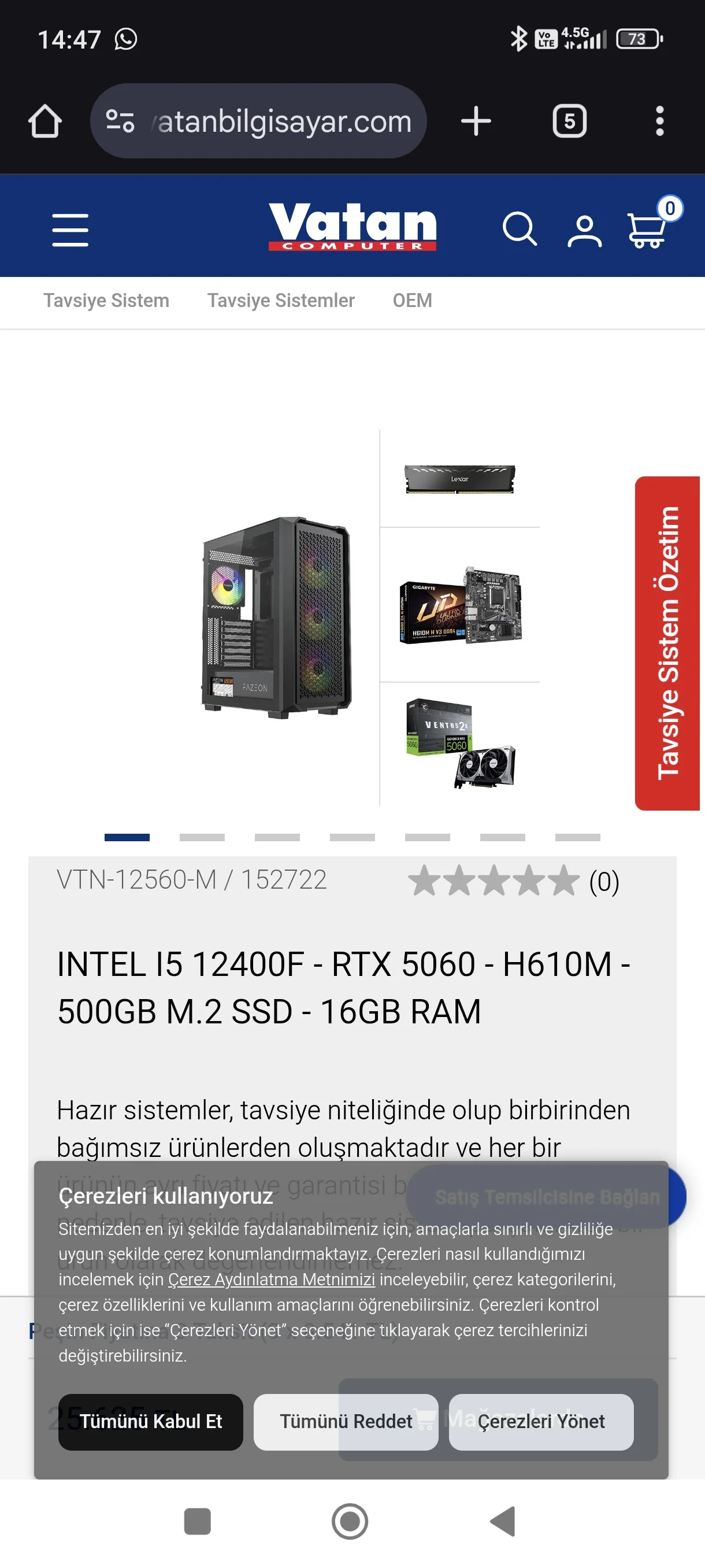Viewport: 705px width, 1568px height.
Task: Go to the browser home page
Action: click(45, 121)
